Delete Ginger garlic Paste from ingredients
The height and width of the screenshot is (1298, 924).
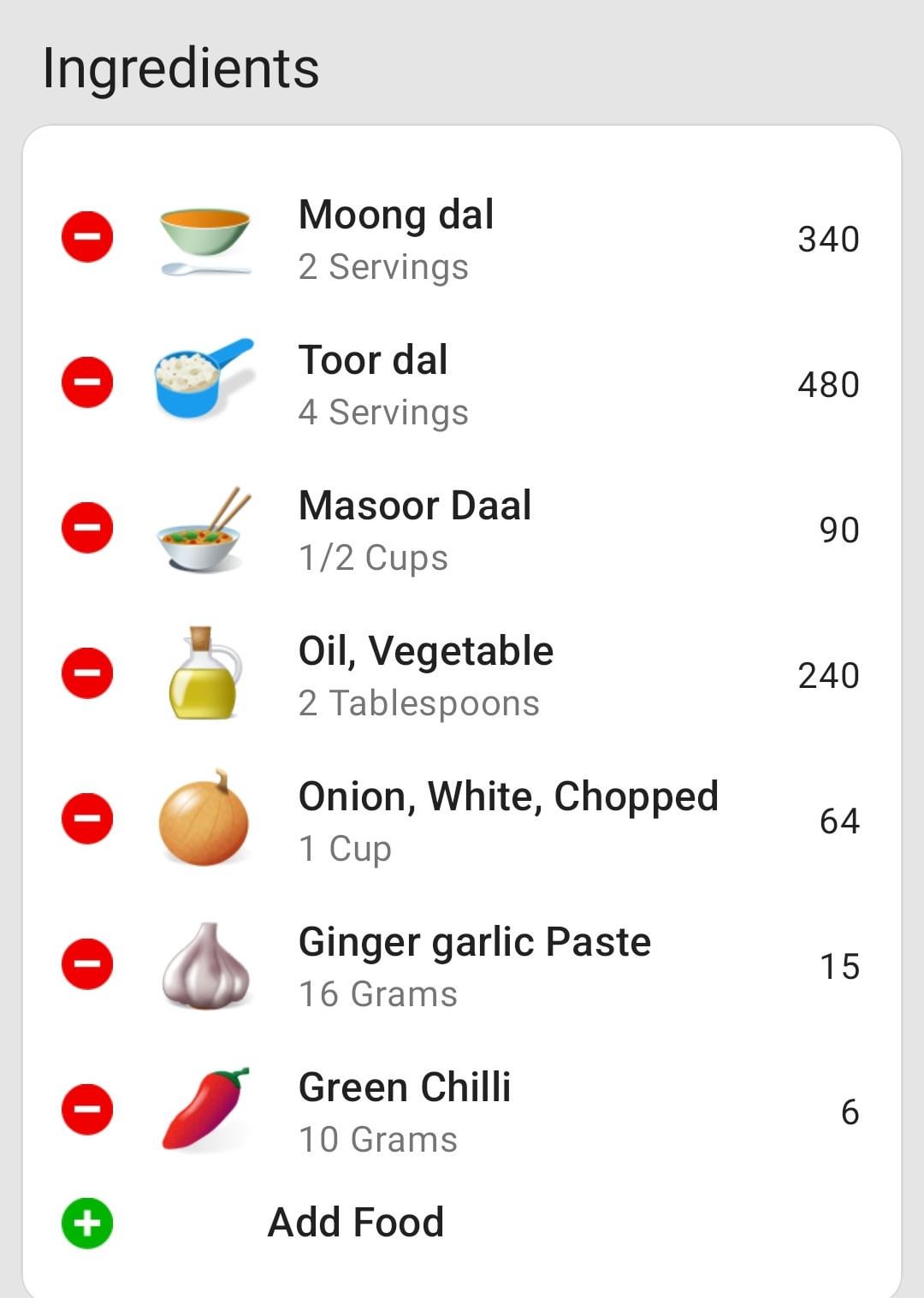point(87,964)
